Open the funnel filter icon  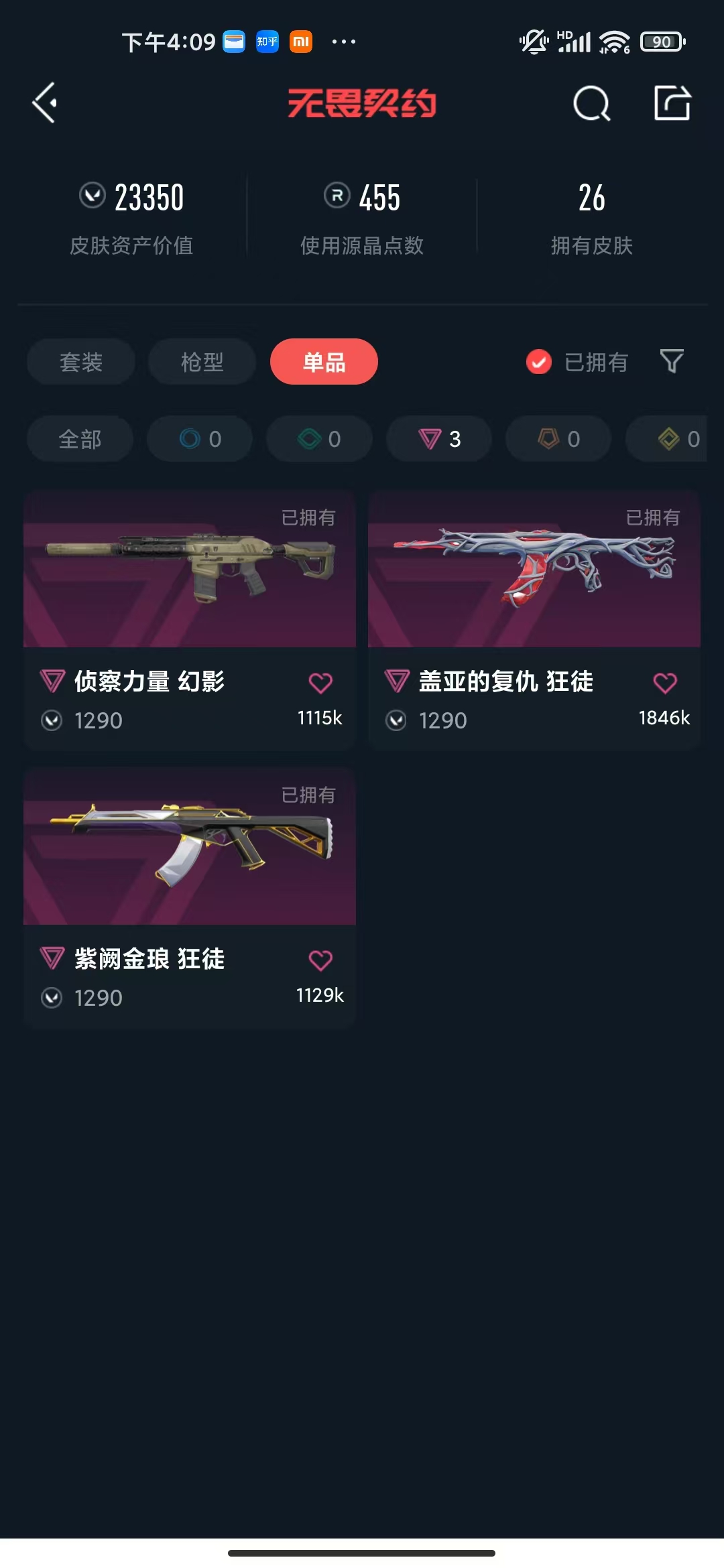[672, 362]
